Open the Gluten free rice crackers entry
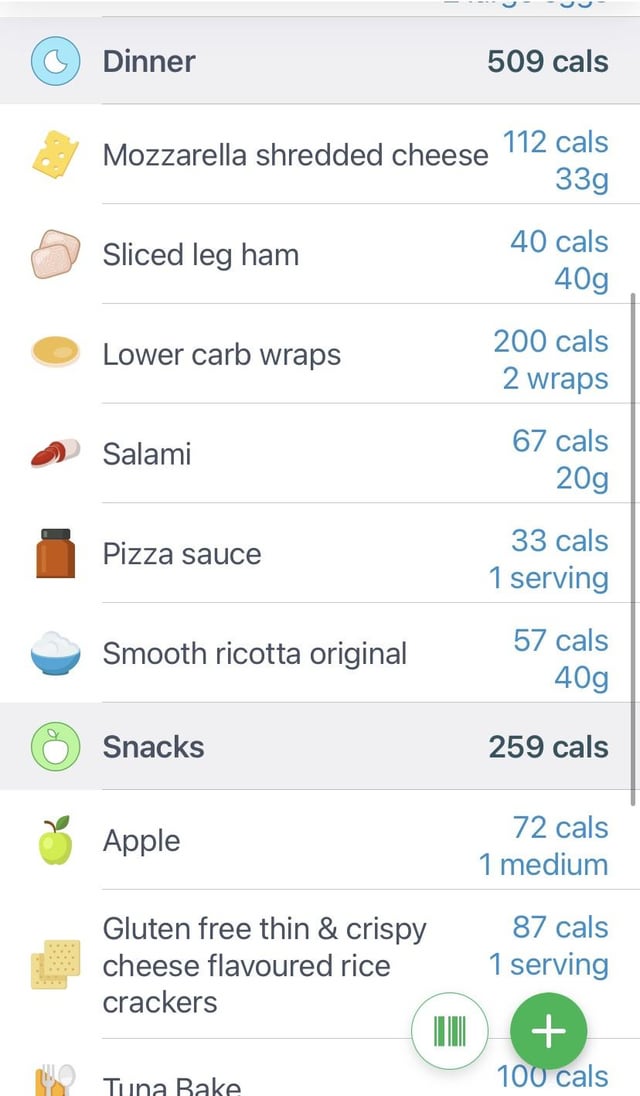 tap(320, 965)
